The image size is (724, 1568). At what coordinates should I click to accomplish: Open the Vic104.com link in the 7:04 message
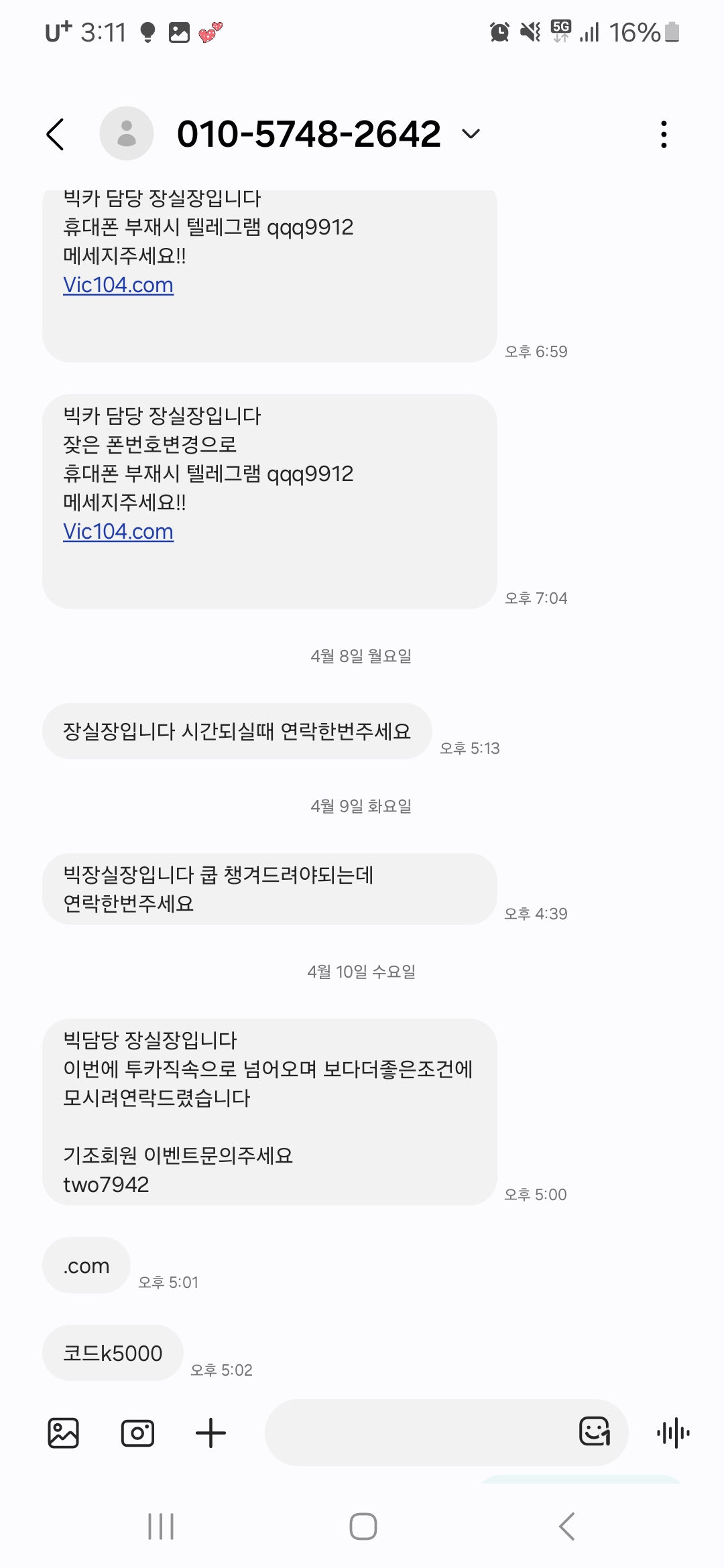(x=118, y=531)
